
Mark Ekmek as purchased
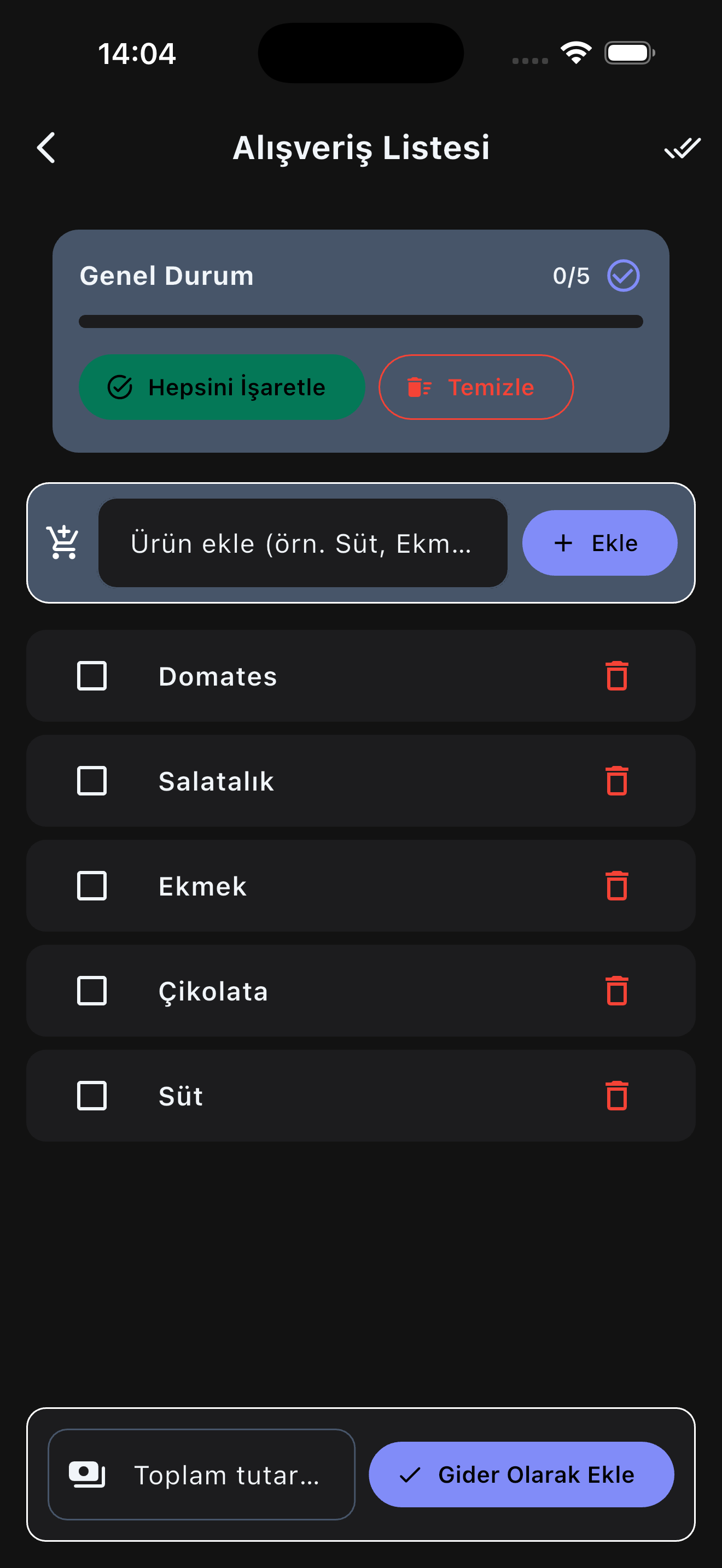point(91,886)
